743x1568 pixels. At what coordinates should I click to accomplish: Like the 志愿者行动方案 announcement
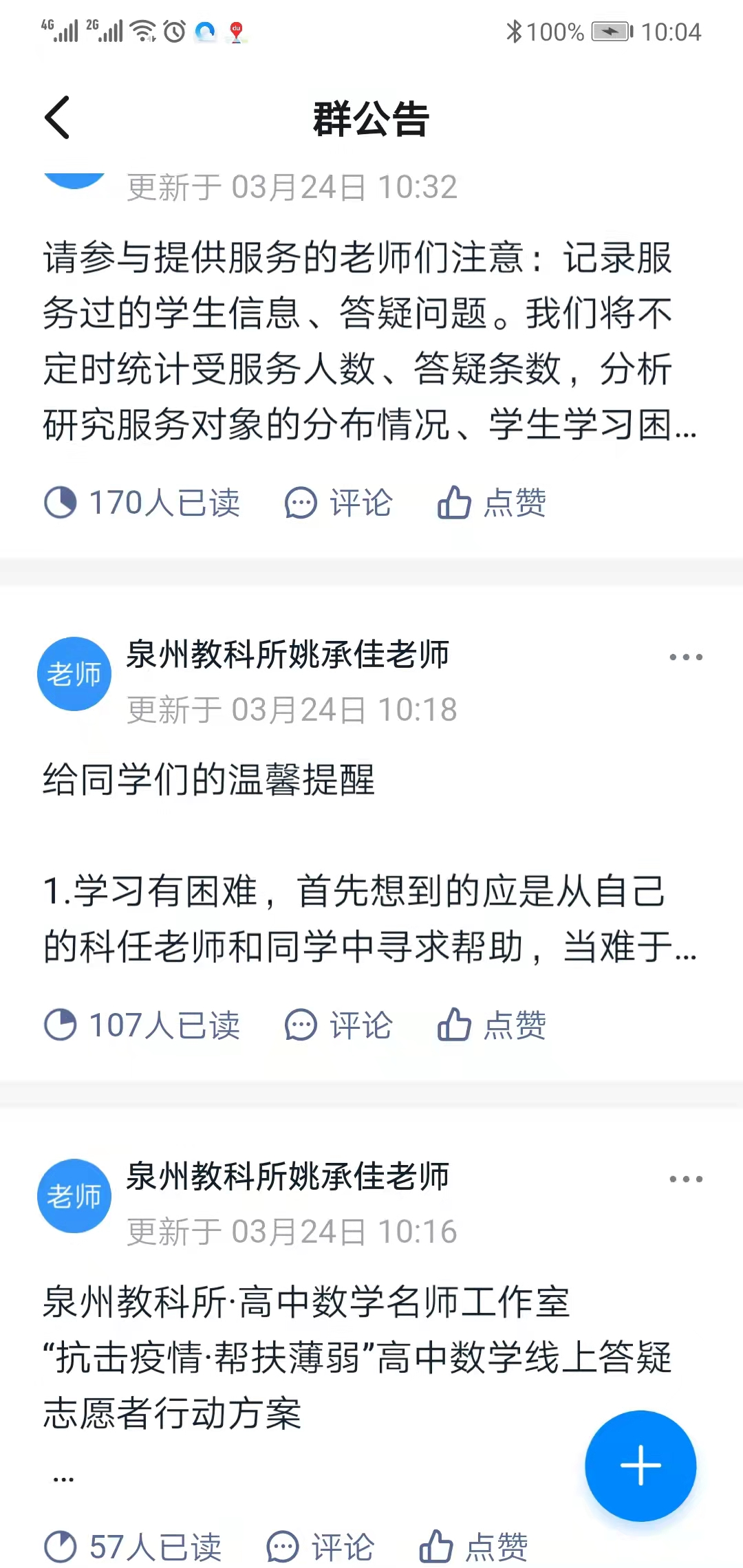coord(474,1547)
